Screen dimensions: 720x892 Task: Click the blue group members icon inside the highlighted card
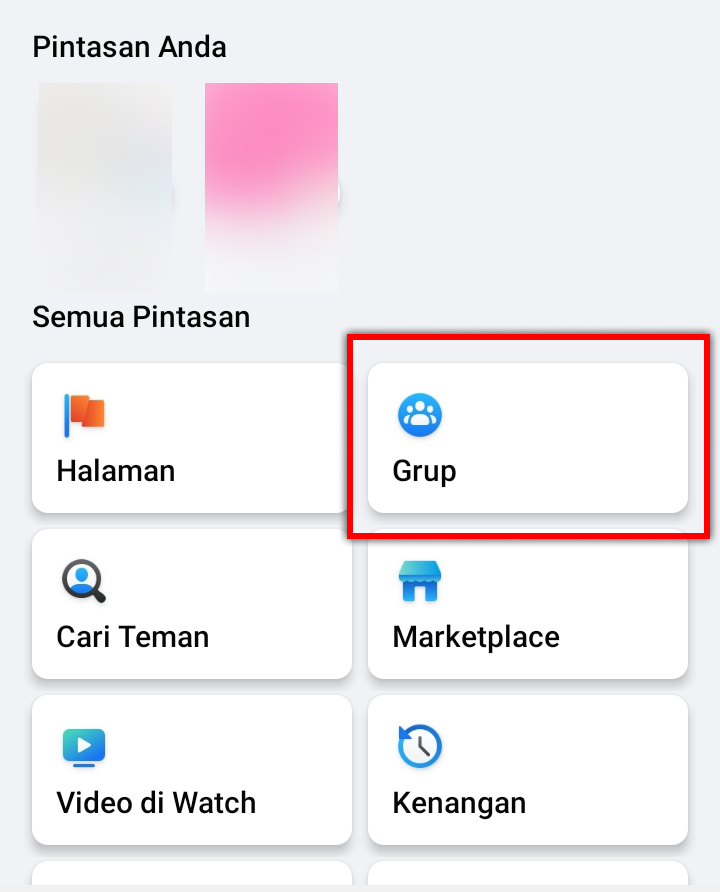[x=420, y=413]
